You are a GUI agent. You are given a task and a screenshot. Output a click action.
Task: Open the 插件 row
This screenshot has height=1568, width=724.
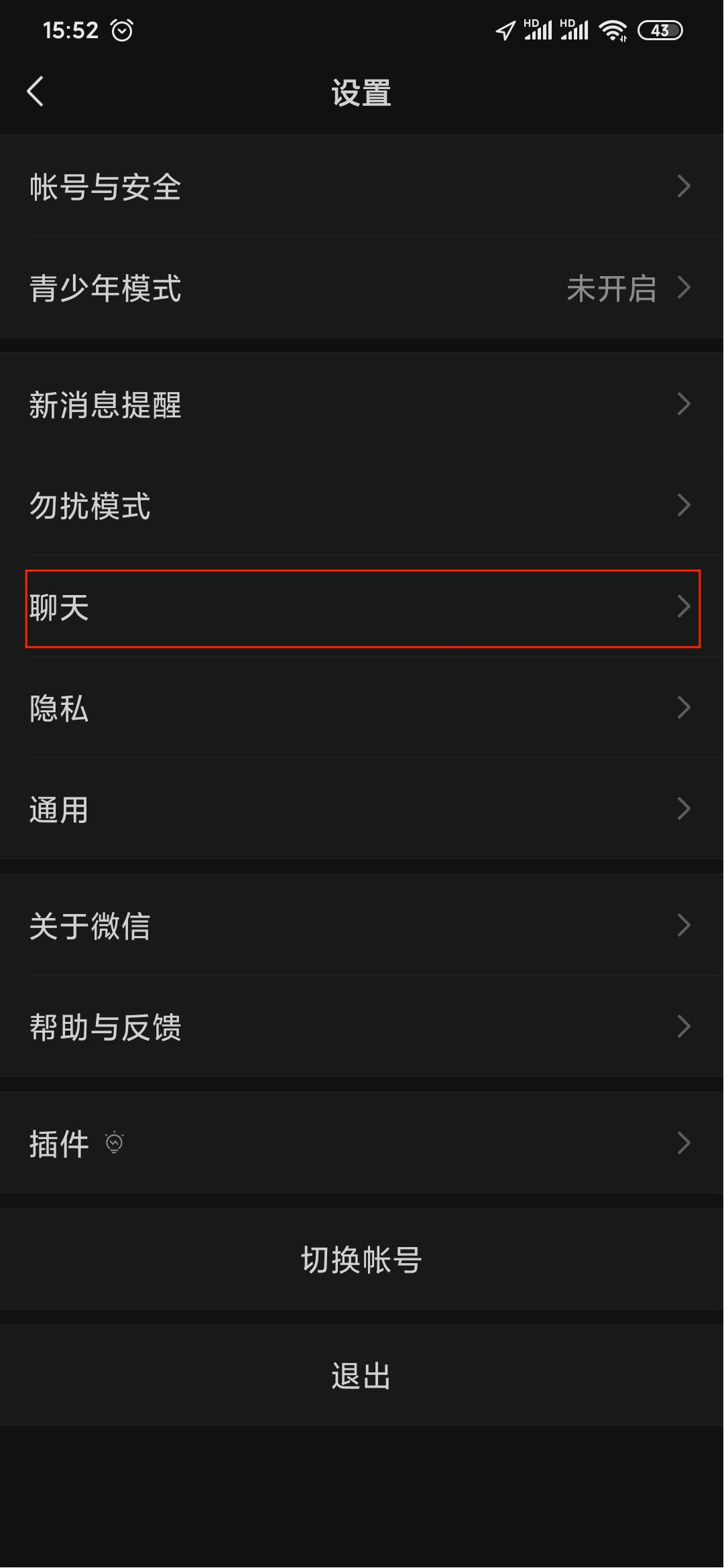[x=362, y=1143]
